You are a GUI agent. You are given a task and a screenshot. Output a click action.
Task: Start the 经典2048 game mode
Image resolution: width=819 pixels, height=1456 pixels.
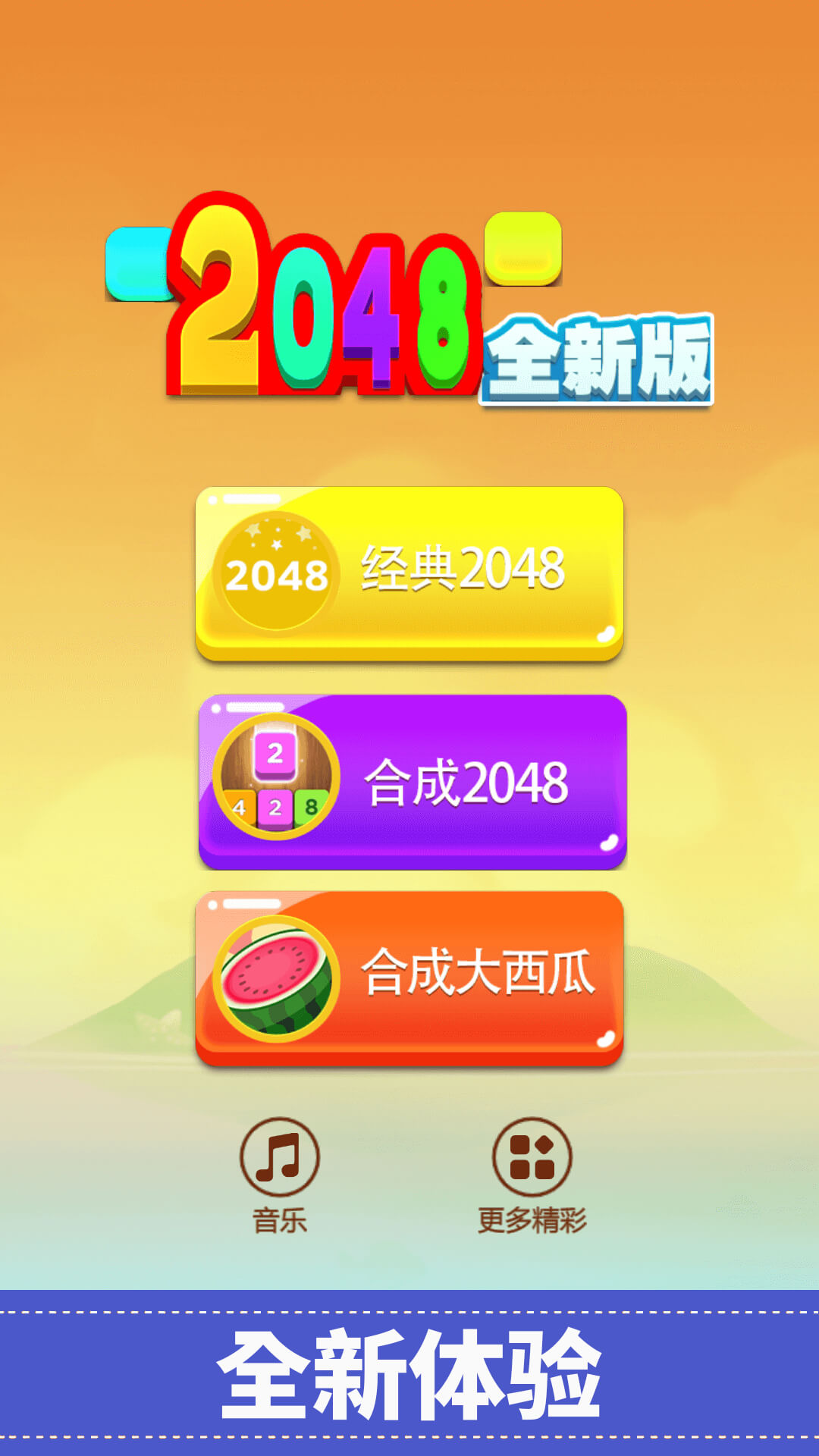tap(409, 573)
